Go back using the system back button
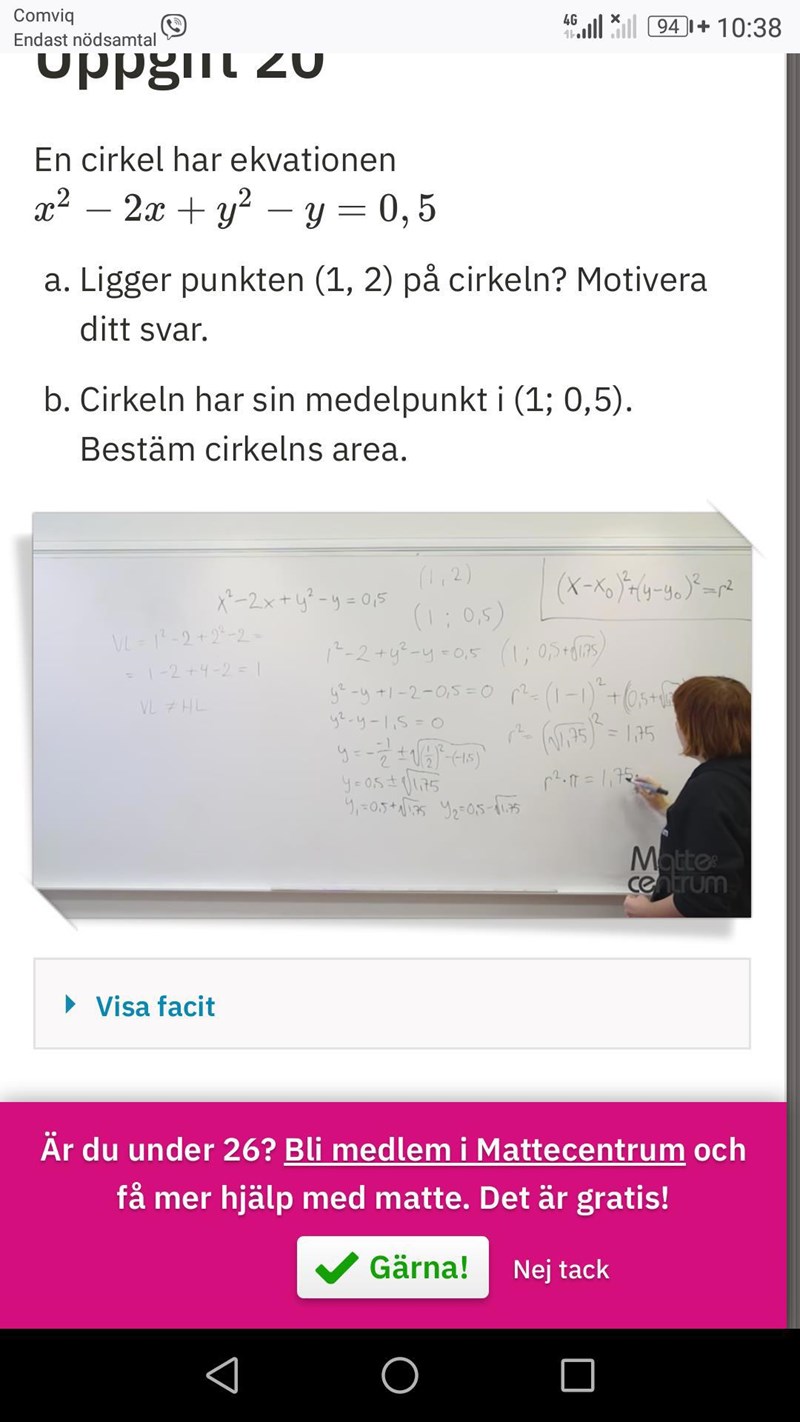This screenshot has width=800, height=1422. coord(222,1375)
